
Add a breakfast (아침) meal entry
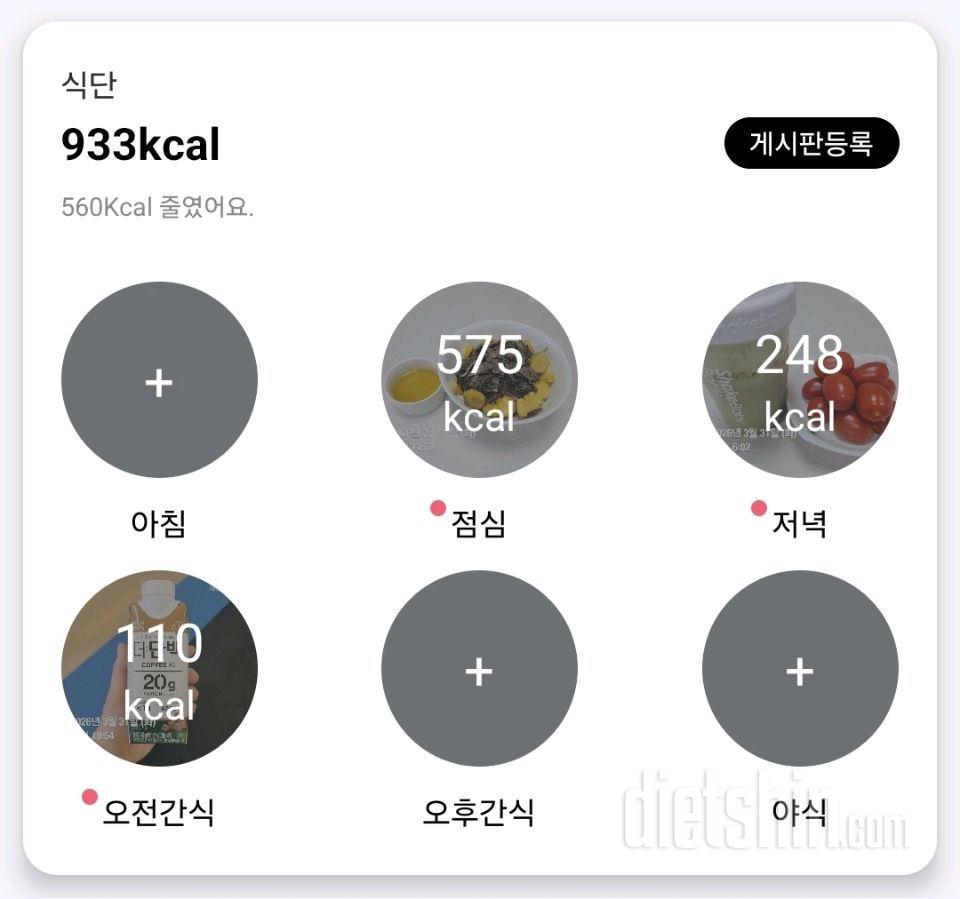click(x=159, y=380)
